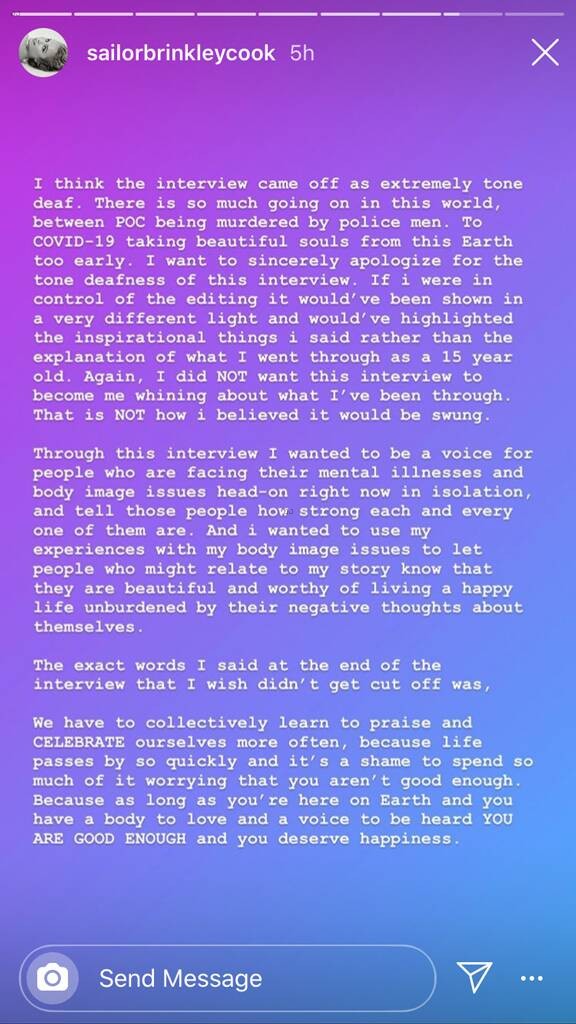Open the camera to reply

(52, 978)
